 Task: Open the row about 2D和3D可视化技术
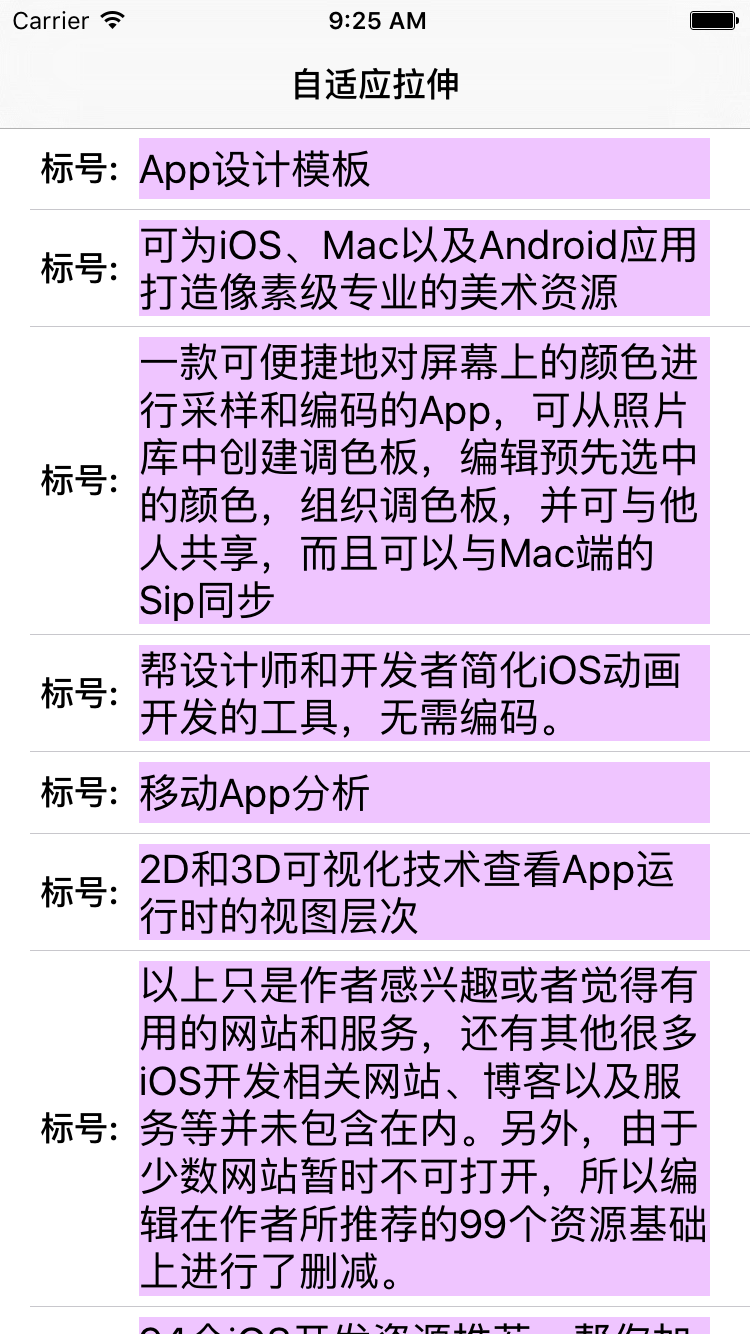424,892
